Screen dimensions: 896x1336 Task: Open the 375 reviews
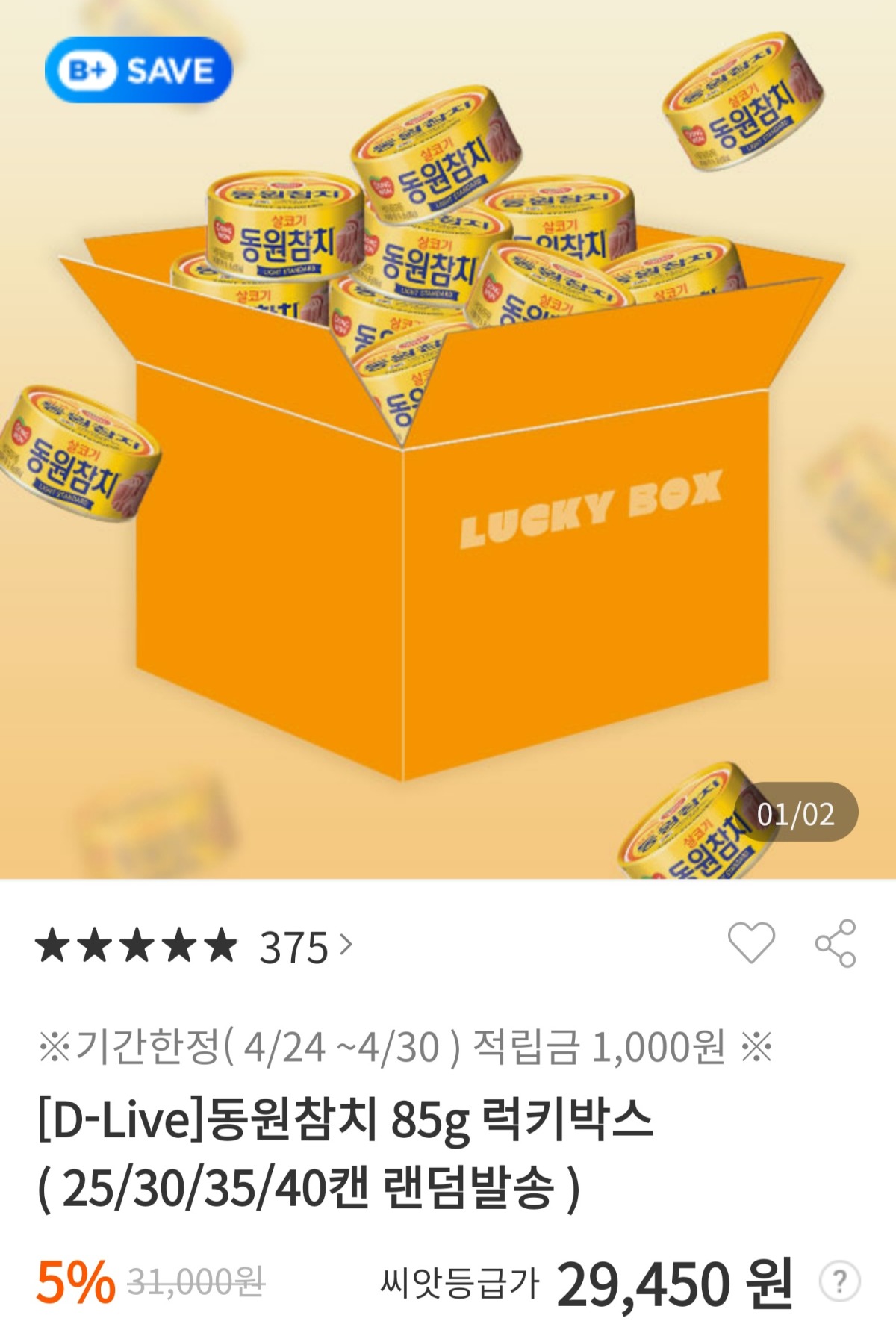(305, 947)
